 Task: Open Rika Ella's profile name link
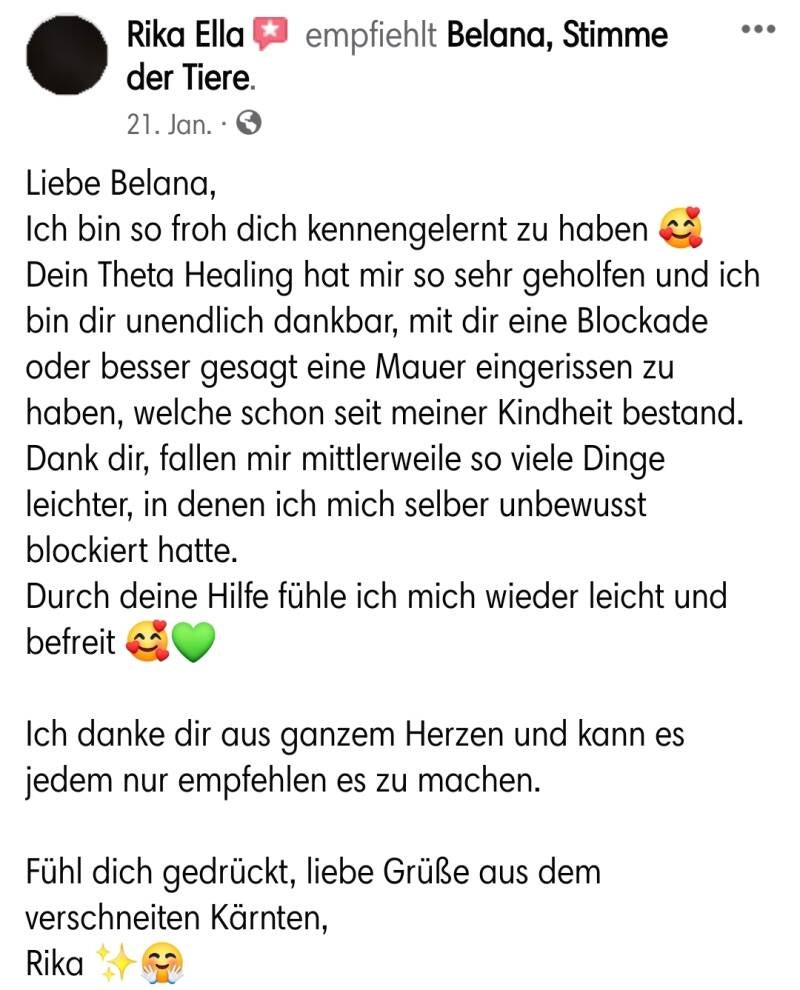pos(185,36)
